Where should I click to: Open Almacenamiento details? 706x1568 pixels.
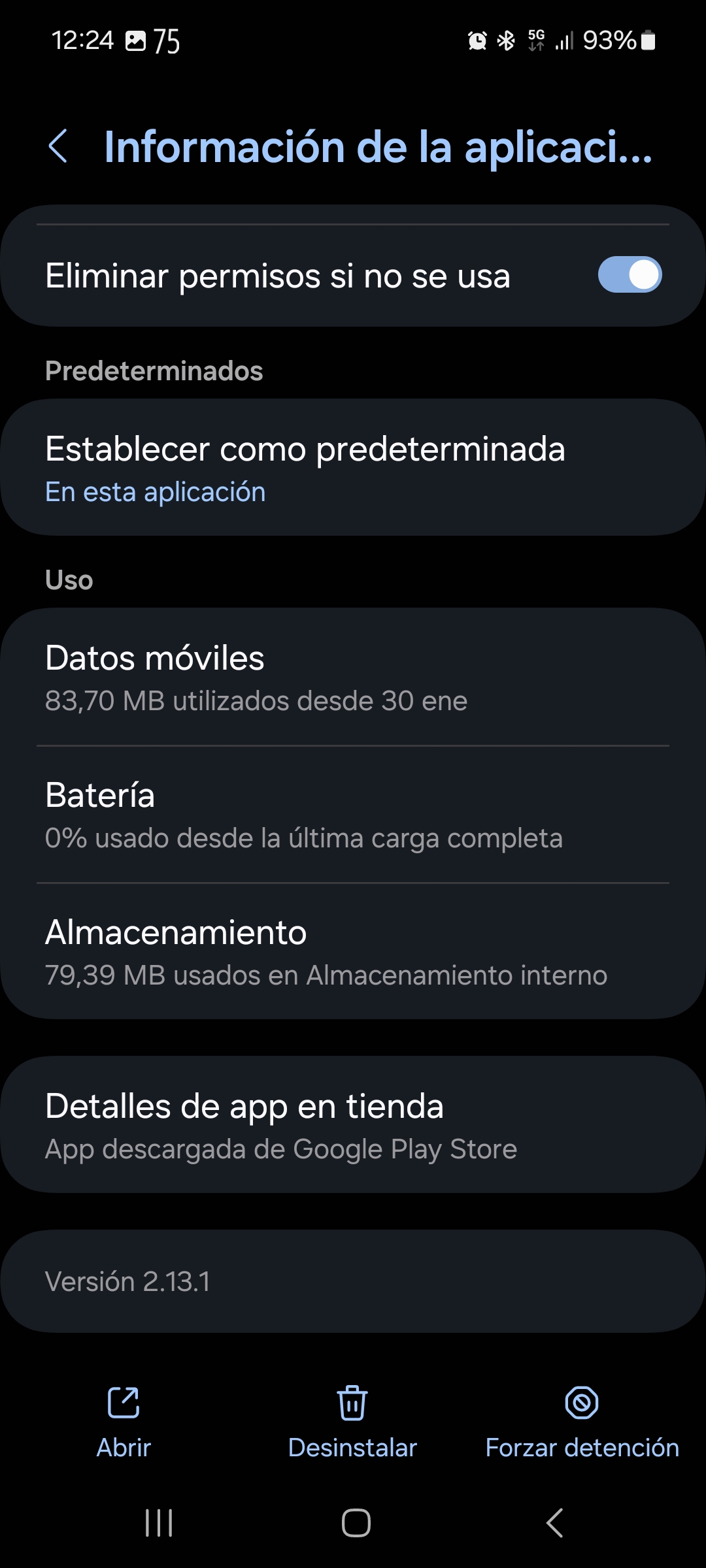pyautogui.click(x=353, y=951)
